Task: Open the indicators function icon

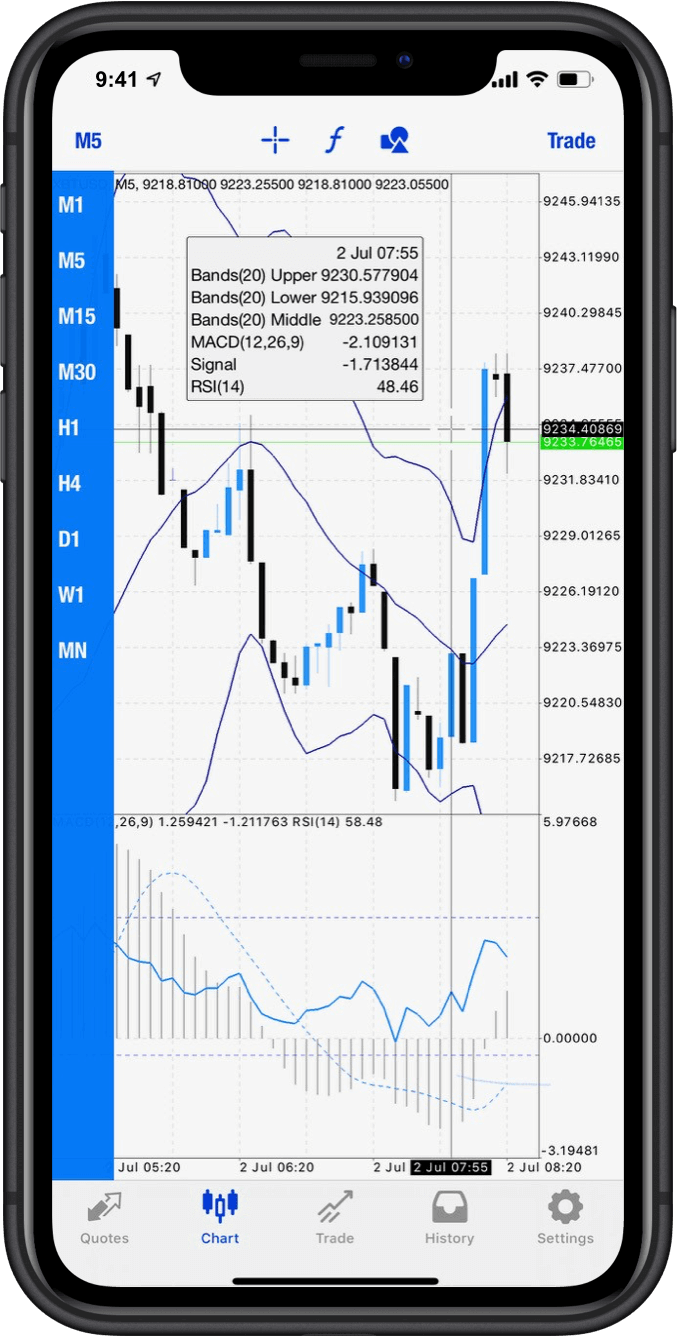Action: pyautogui.click(x=334, y=141)
